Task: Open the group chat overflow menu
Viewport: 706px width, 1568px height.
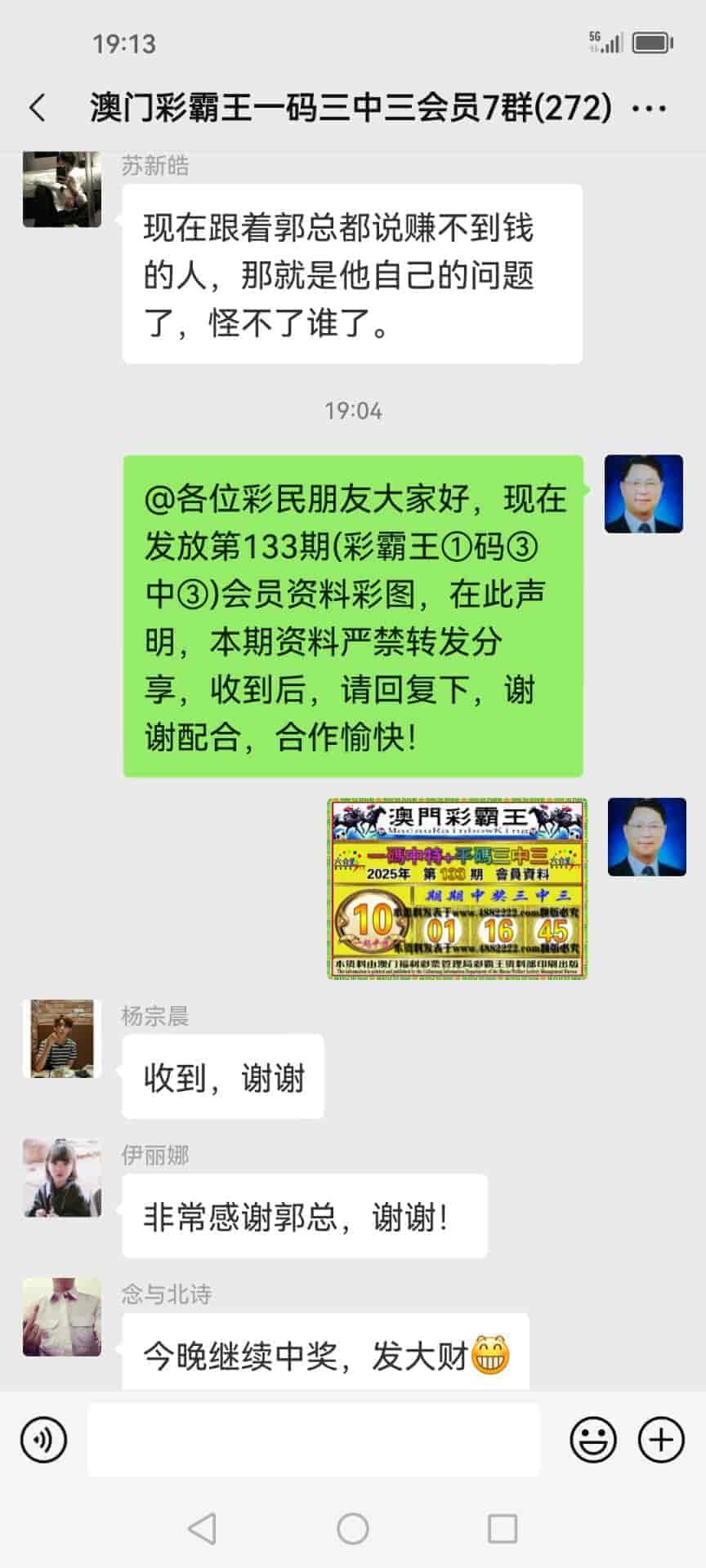Action: point(650,108)
